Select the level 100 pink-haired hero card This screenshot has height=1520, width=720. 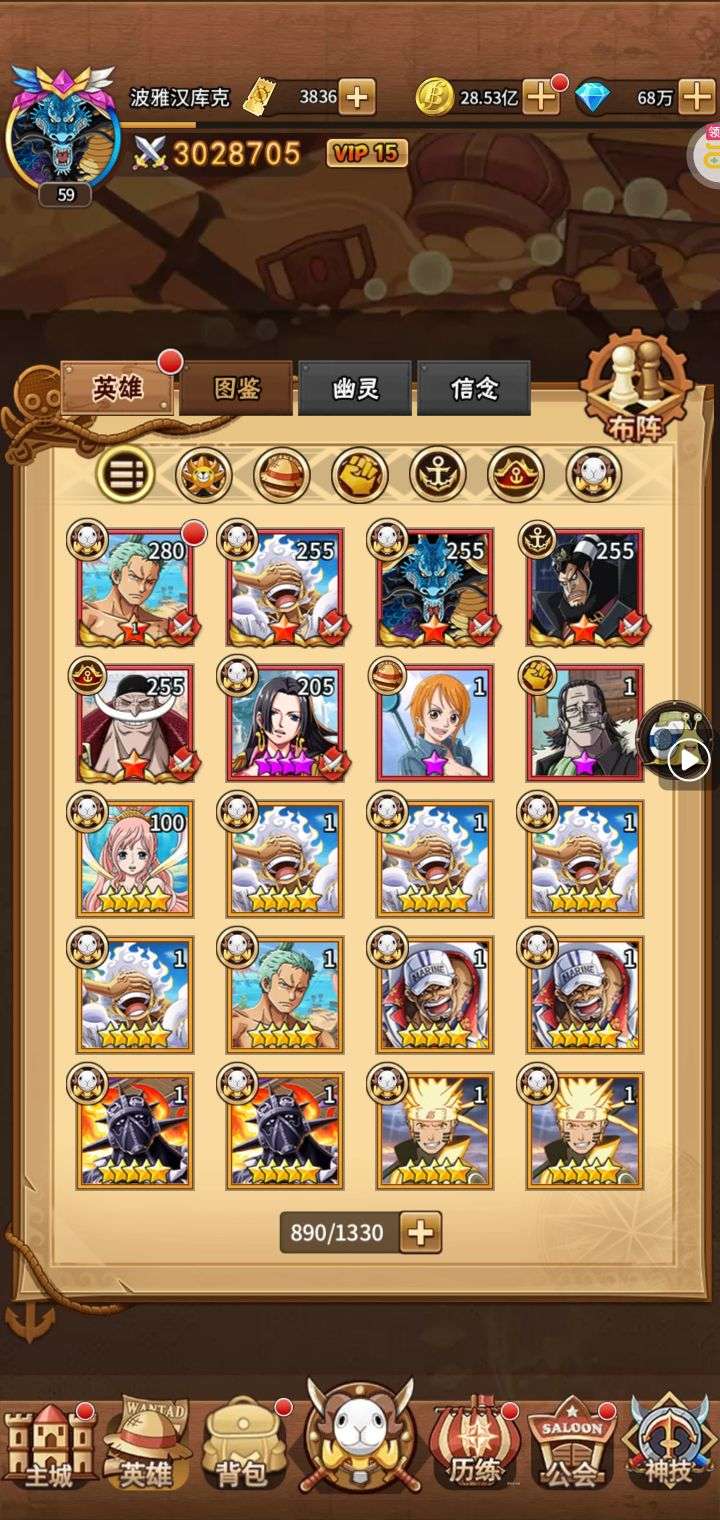click(135, 859)
